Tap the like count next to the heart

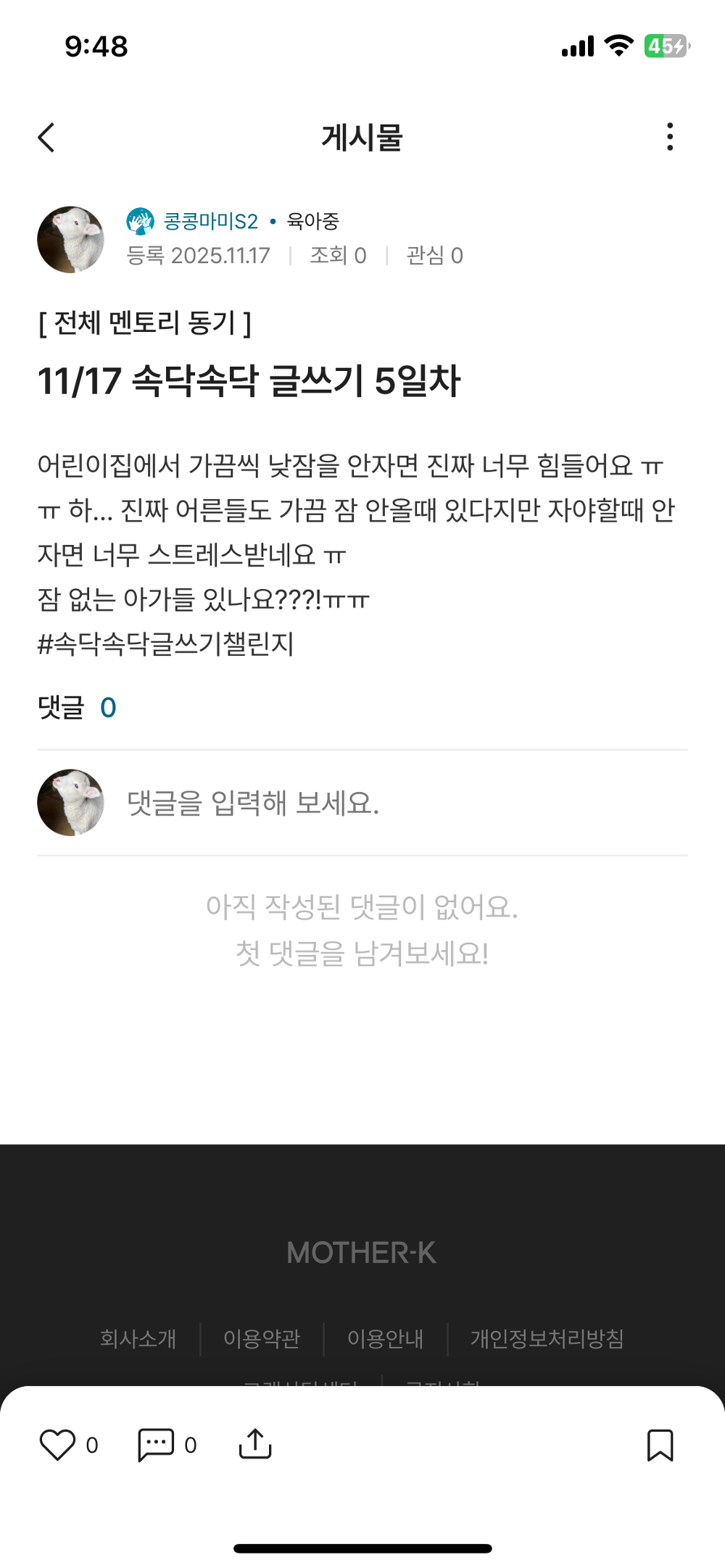[x=93, y=1445]
